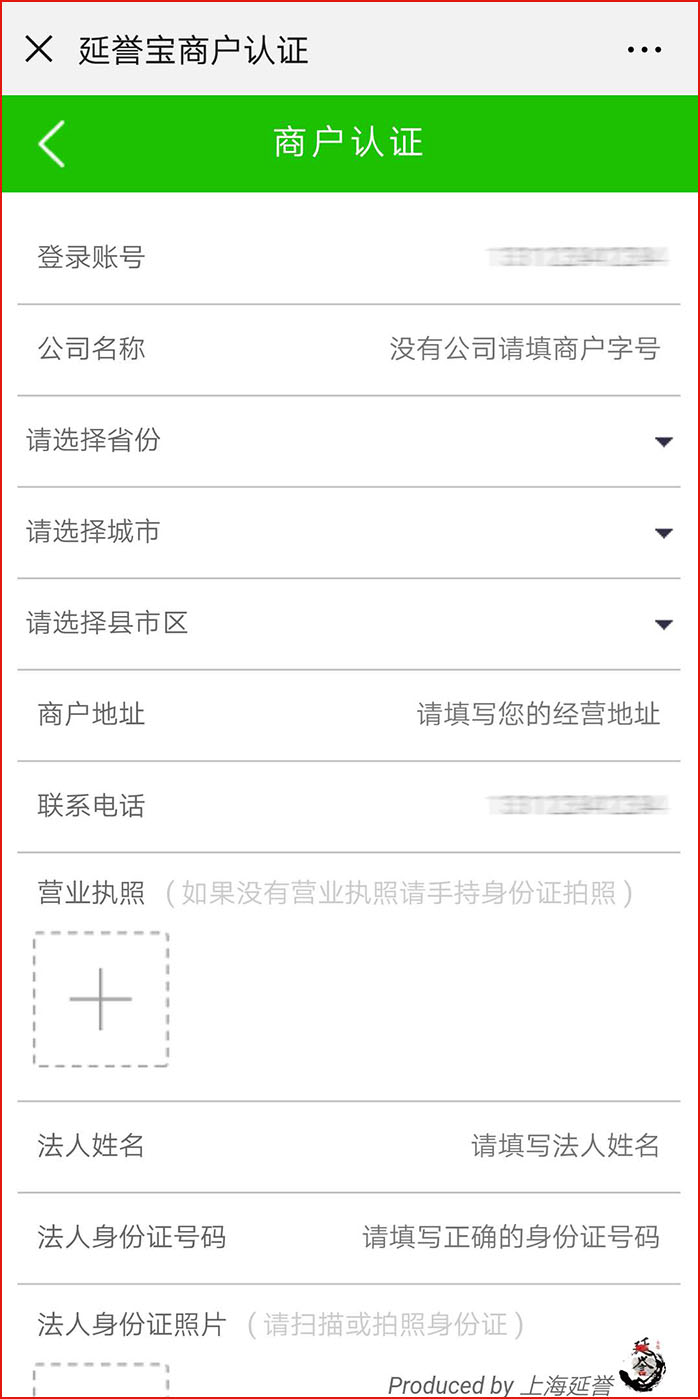
Task: Expand the 请选择省份 dropdown
Action: (x=349, y=441)
